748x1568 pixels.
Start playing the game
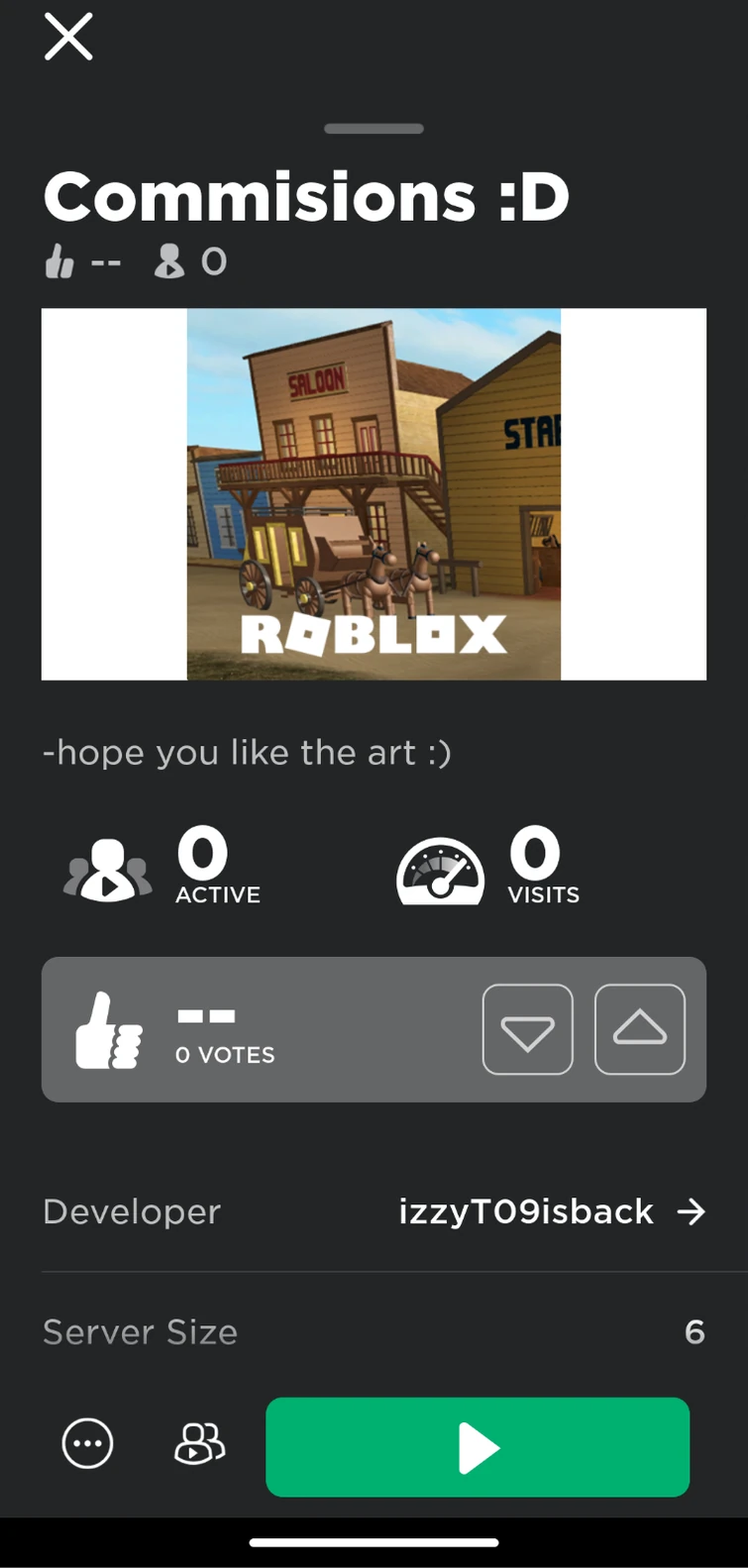pos(478,1447)
